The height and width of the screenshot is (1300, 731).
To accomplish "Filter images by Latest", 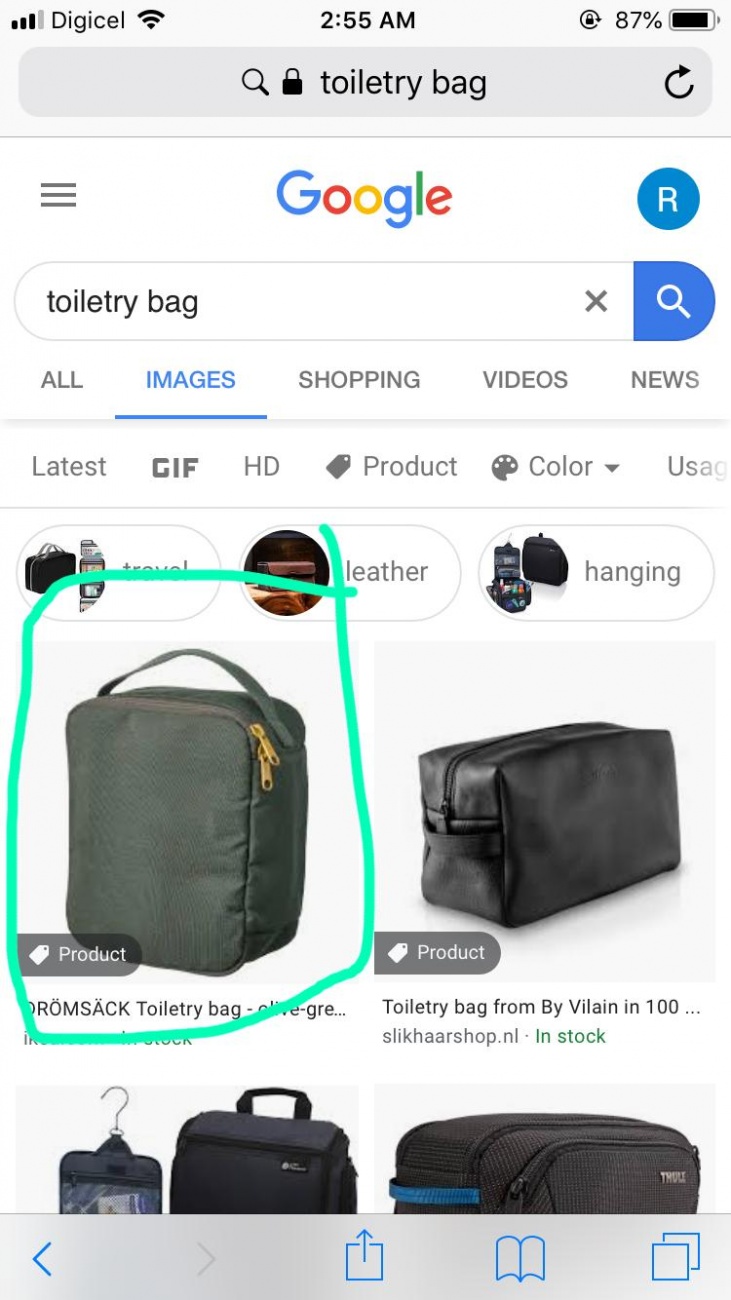I will tap(69, 467).
